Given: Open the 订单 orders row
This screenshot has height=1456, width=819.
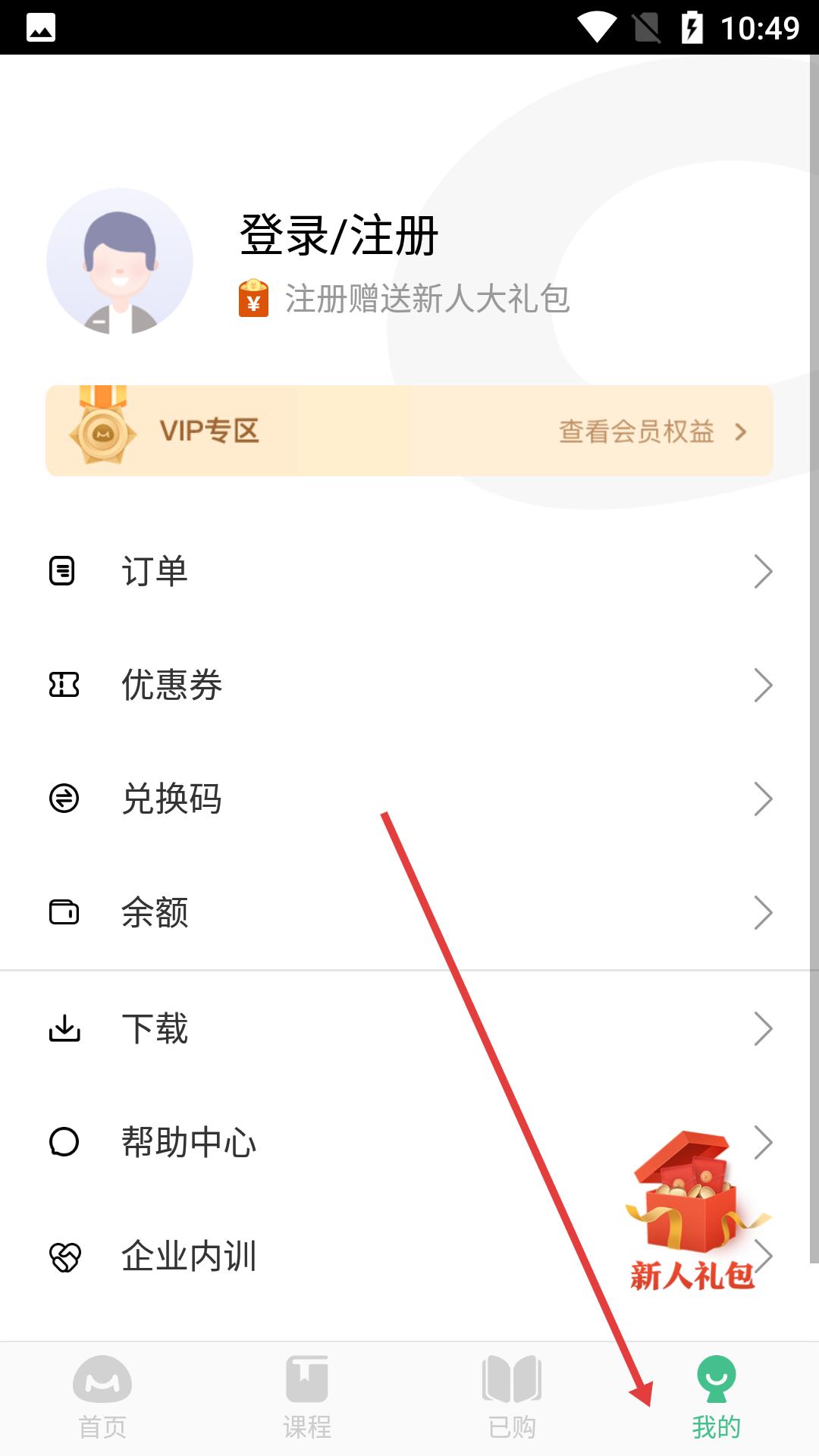Looking at the screenshot, I should pyautogui.click(x=409, y=571).
